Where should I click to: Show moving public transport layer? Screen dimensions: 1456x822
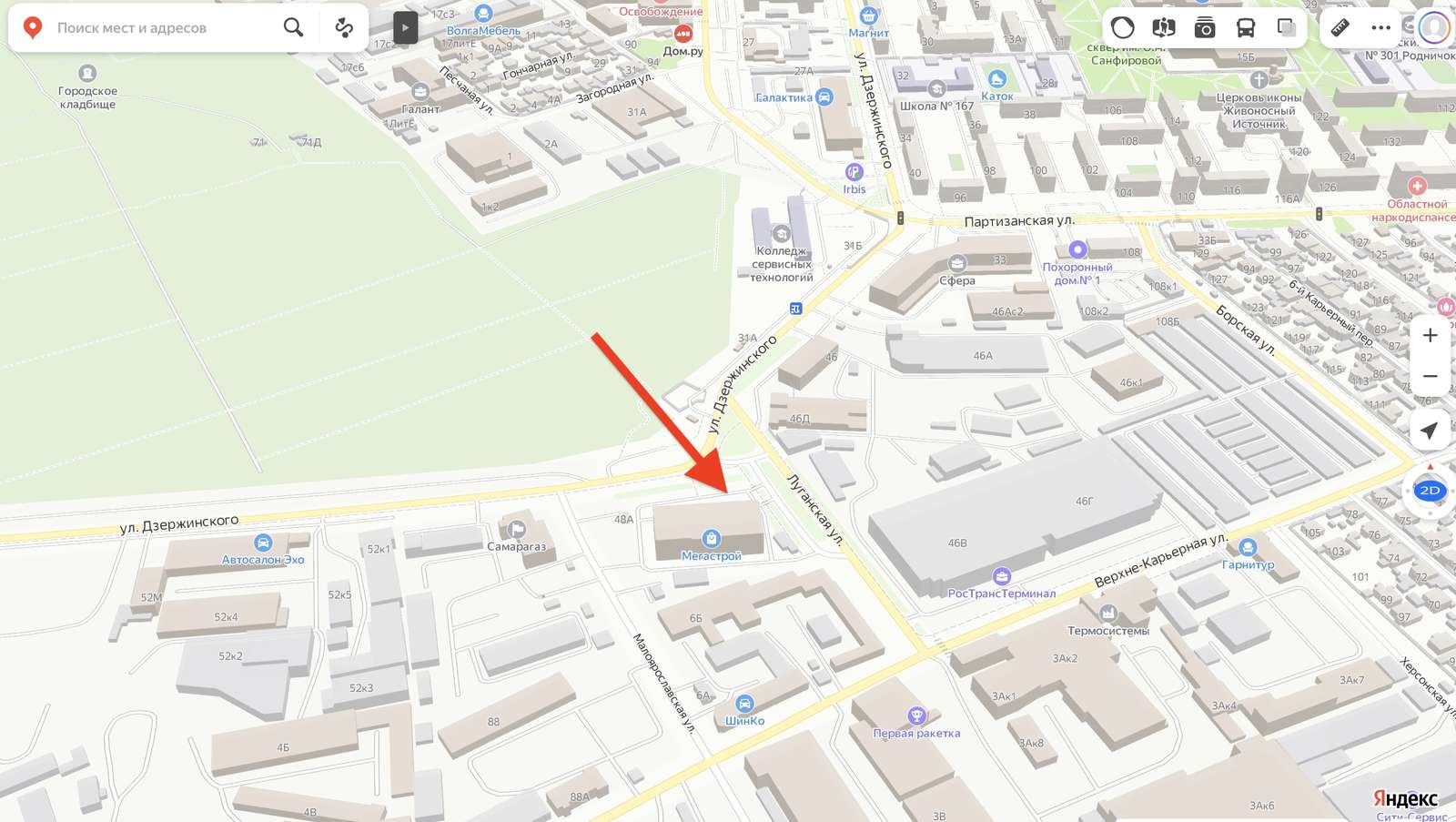click(x=1246, y=28)
